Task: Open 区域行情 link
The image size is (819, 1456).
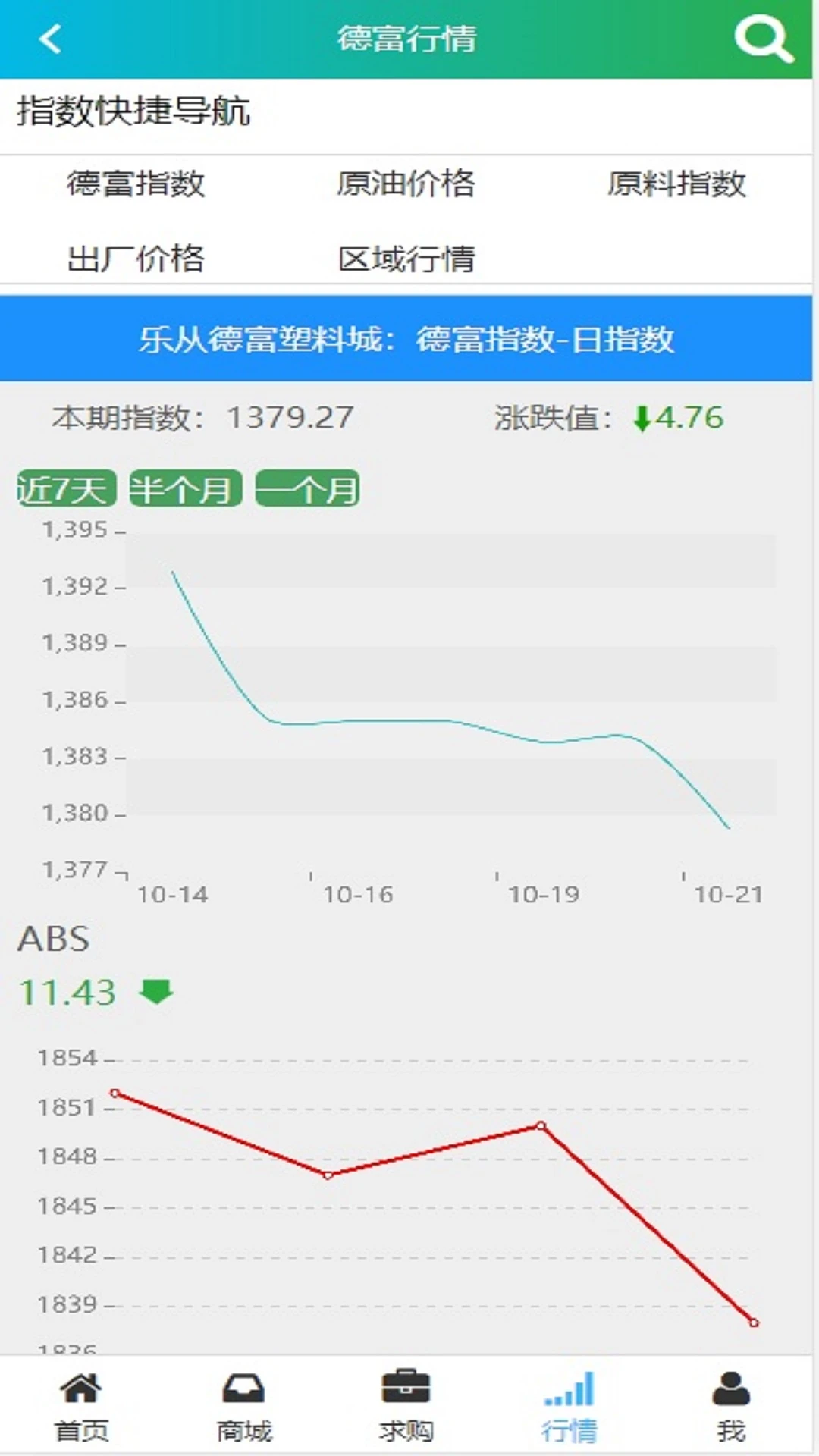Action: click(407, 259)
